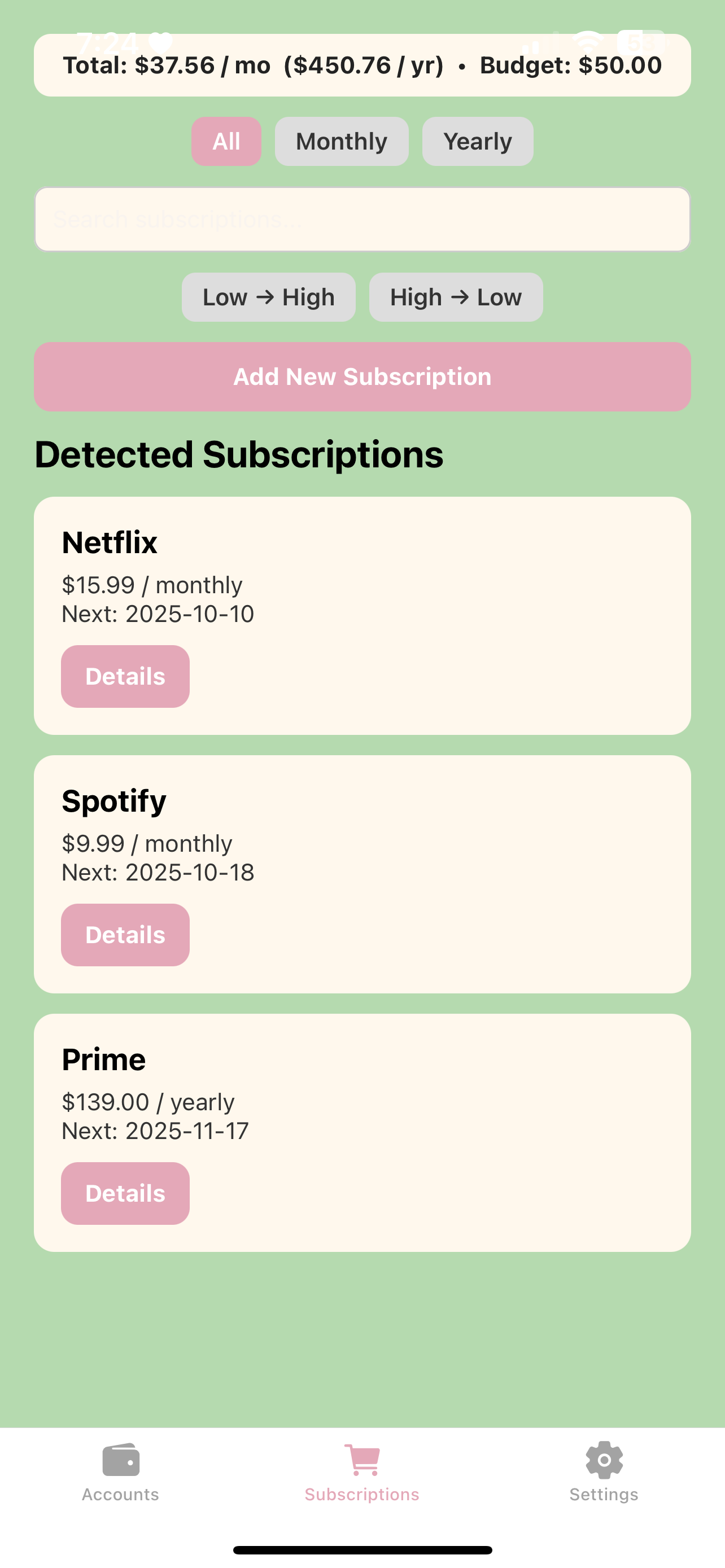
Task: Focus the Search subscriptions field
Action: [362, 219]
